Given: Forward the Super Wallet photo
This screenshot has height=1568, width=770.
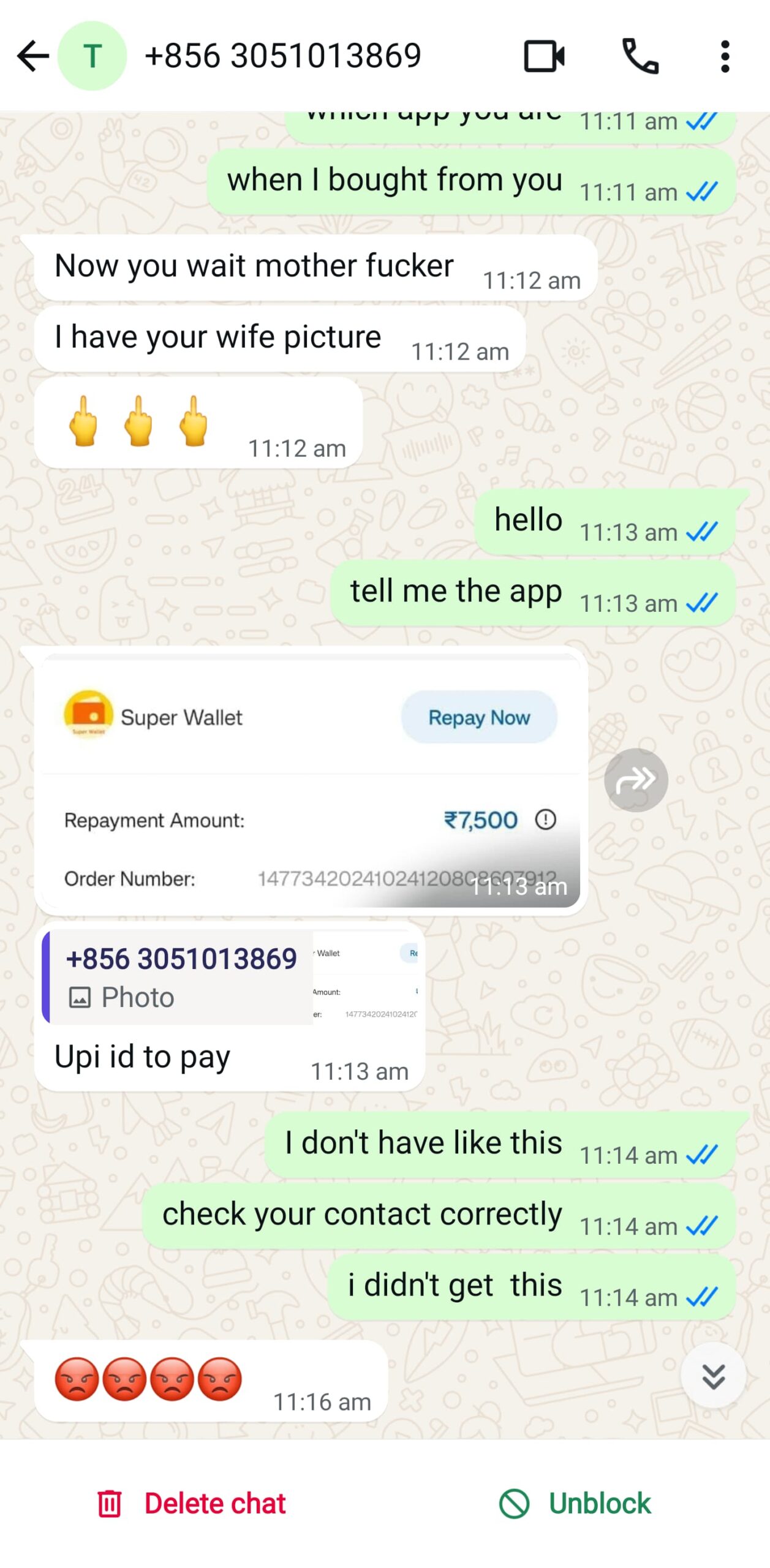Looking at the screenshot, I should (635, 780).
